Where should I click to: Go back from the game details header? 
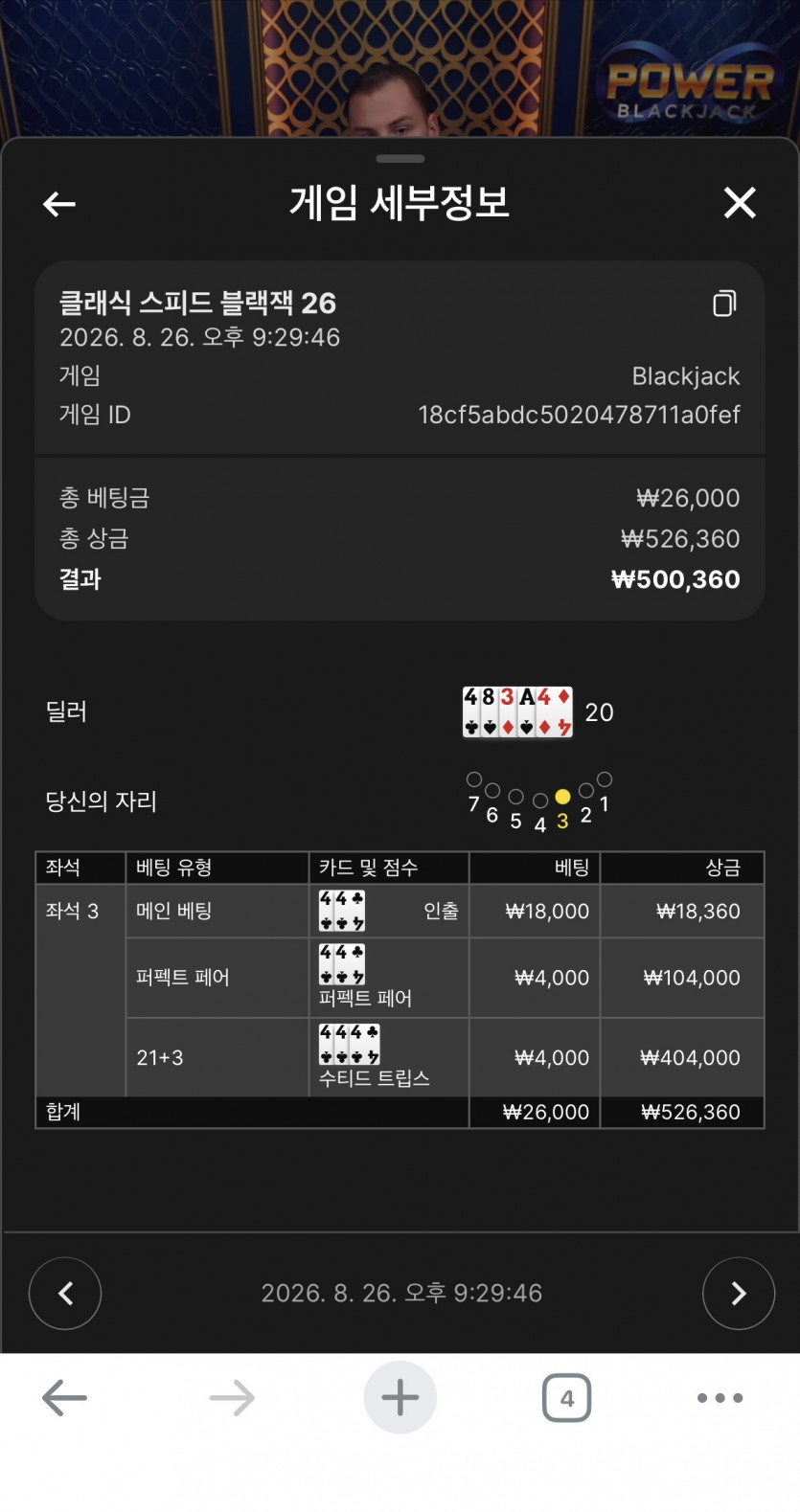coord(59,204)
